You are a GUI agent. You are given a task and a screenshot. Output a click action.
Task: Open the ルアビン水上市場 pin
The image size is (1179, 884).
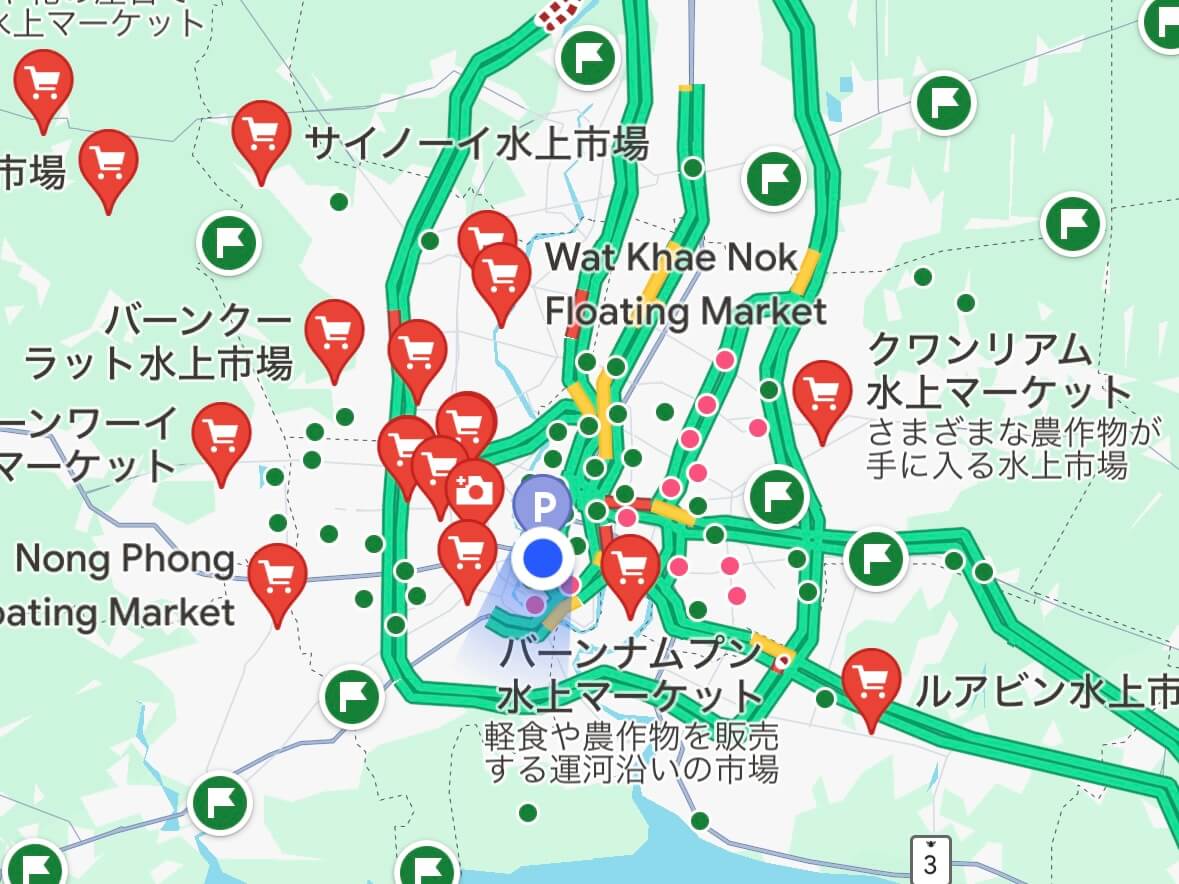[872, 682]
